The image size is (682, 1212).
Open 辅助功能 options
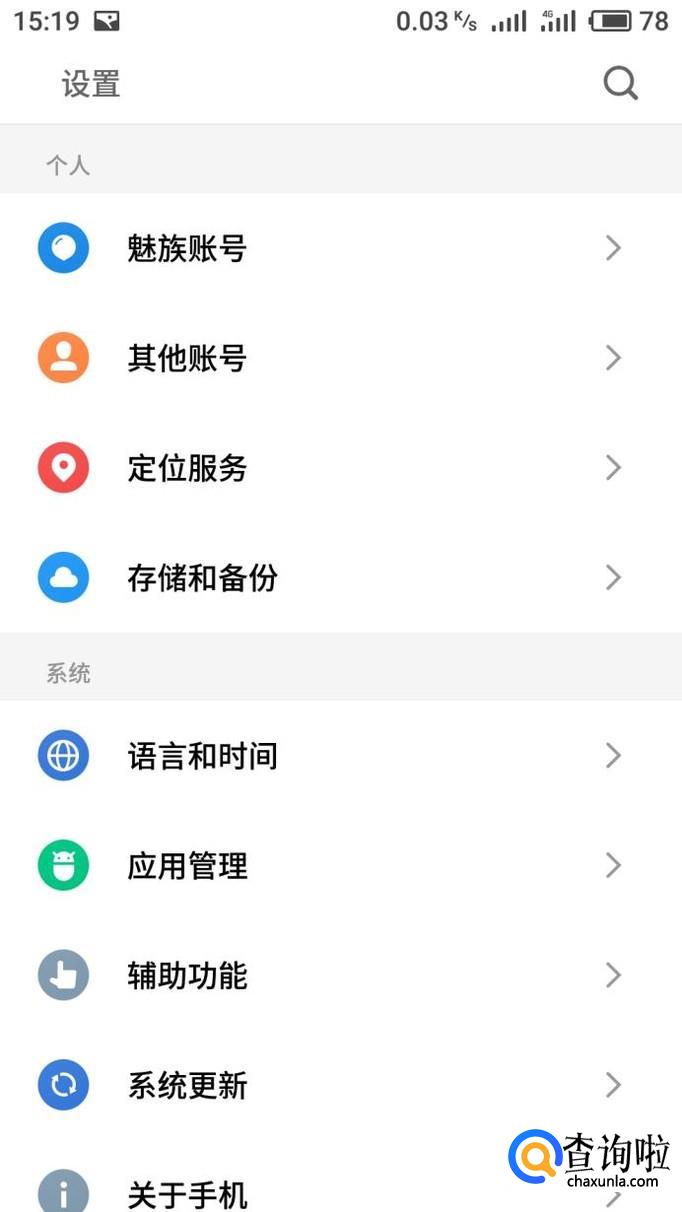pos(187,976)
